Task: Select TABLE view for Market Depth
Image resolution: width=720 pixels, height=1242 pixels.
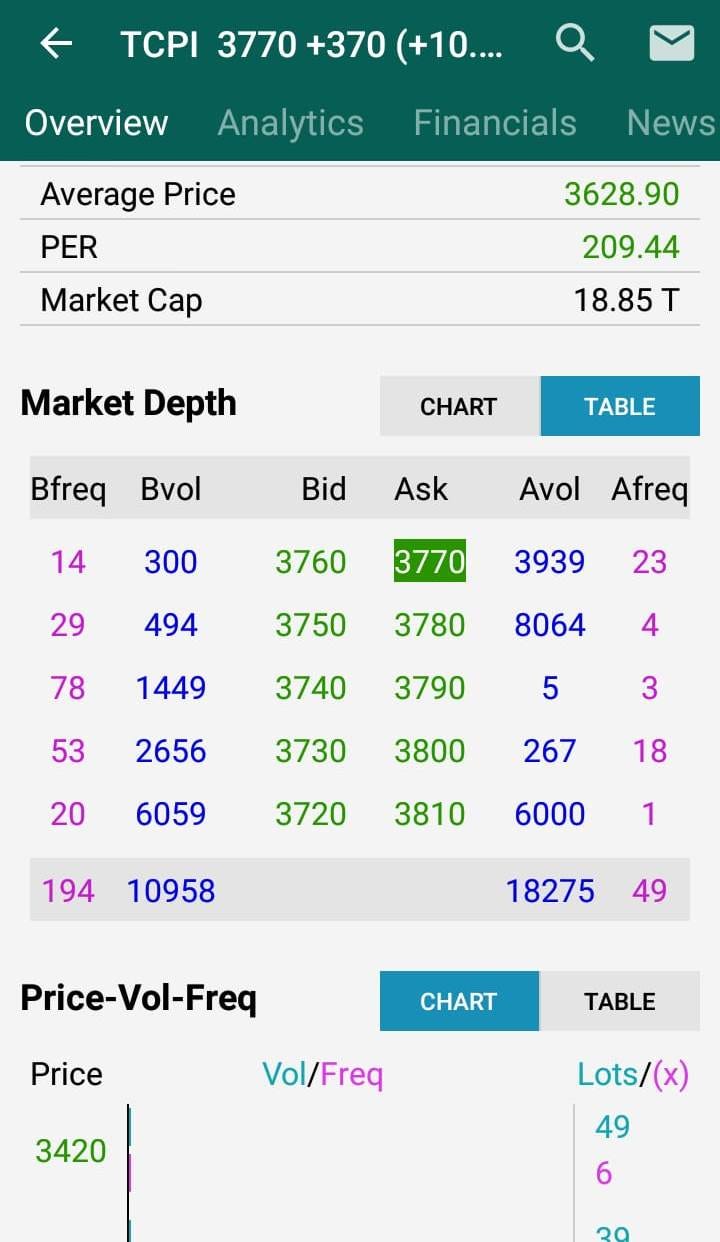Action: click(620, 406)
